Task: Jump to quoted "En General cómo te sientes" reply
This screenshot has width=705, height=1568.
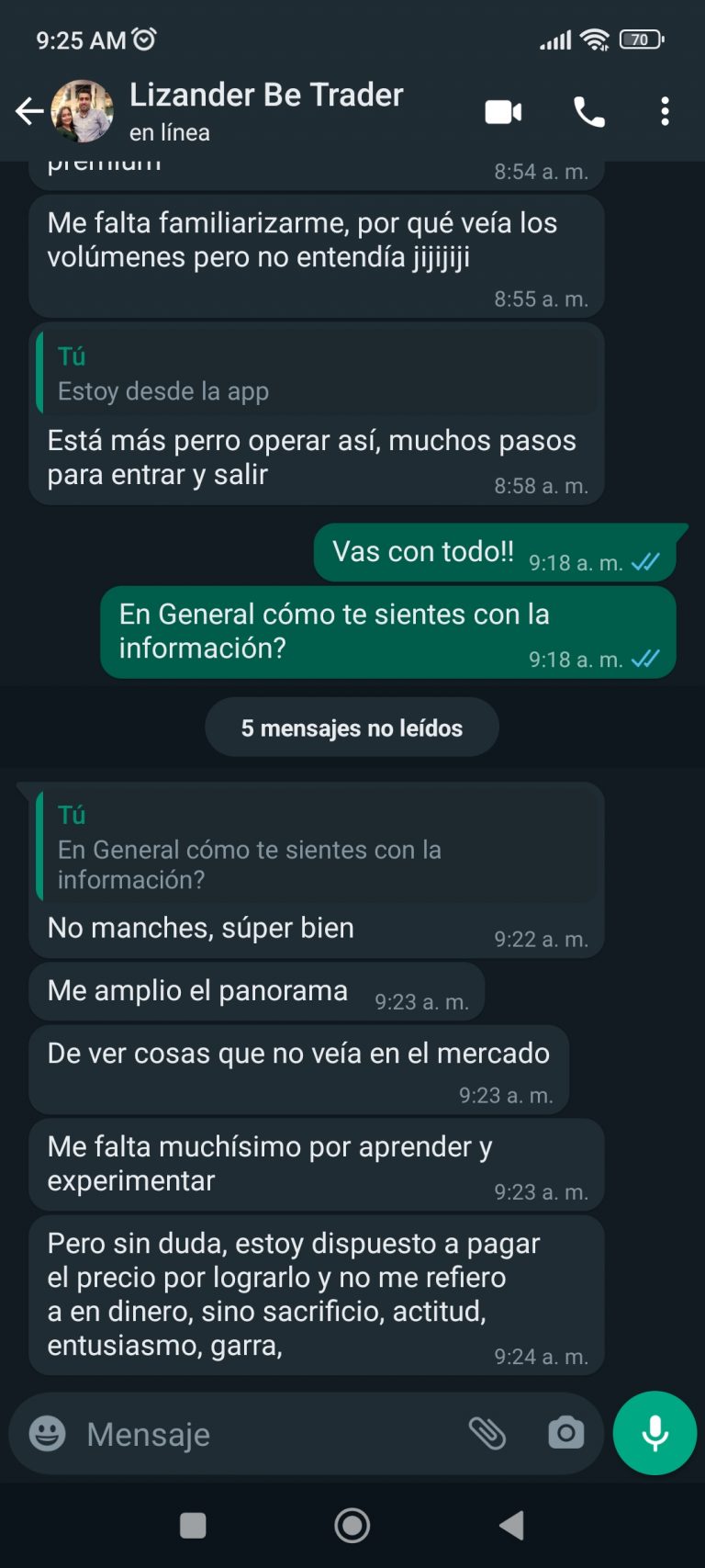Action: pos(317,847)
